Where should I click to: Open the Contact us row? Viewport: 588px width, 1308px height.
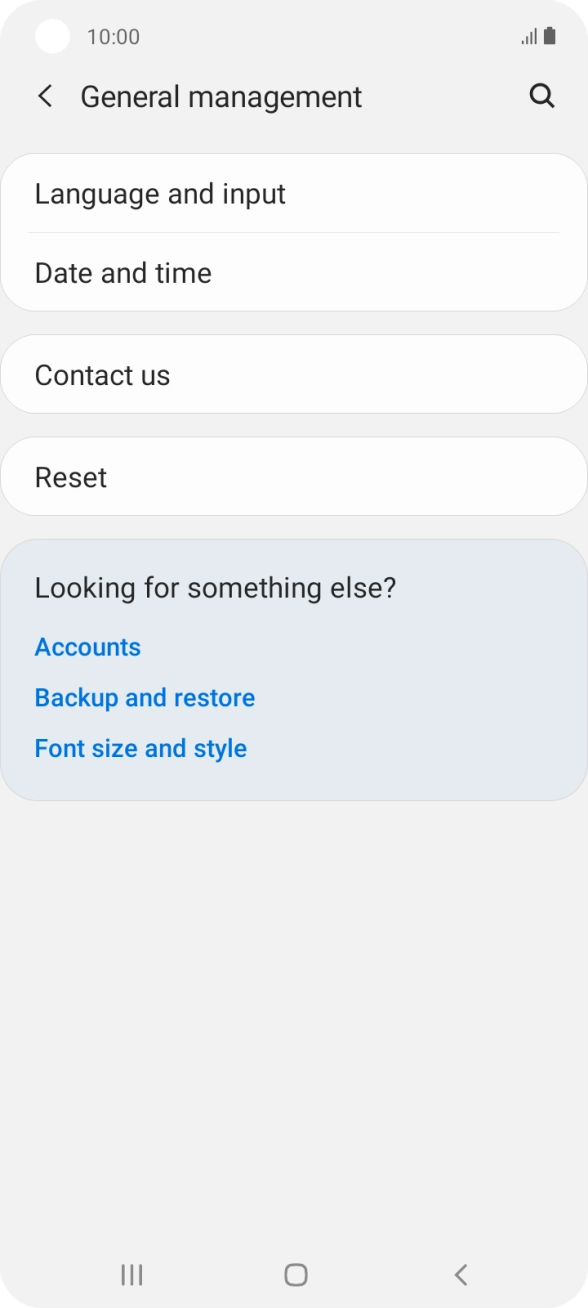294,375
